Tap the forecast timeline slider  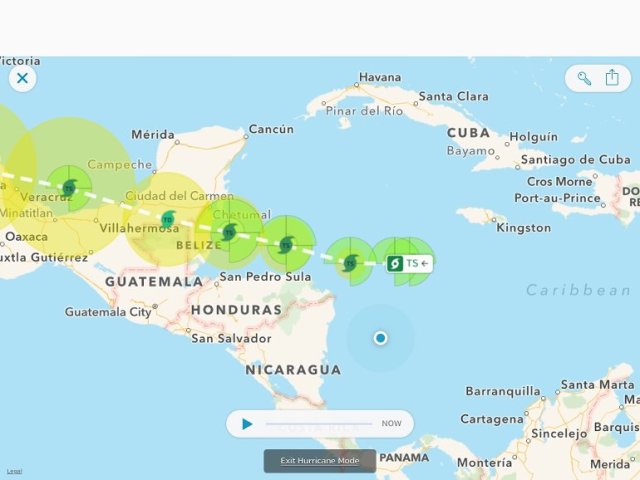click(x=320, y=424)
